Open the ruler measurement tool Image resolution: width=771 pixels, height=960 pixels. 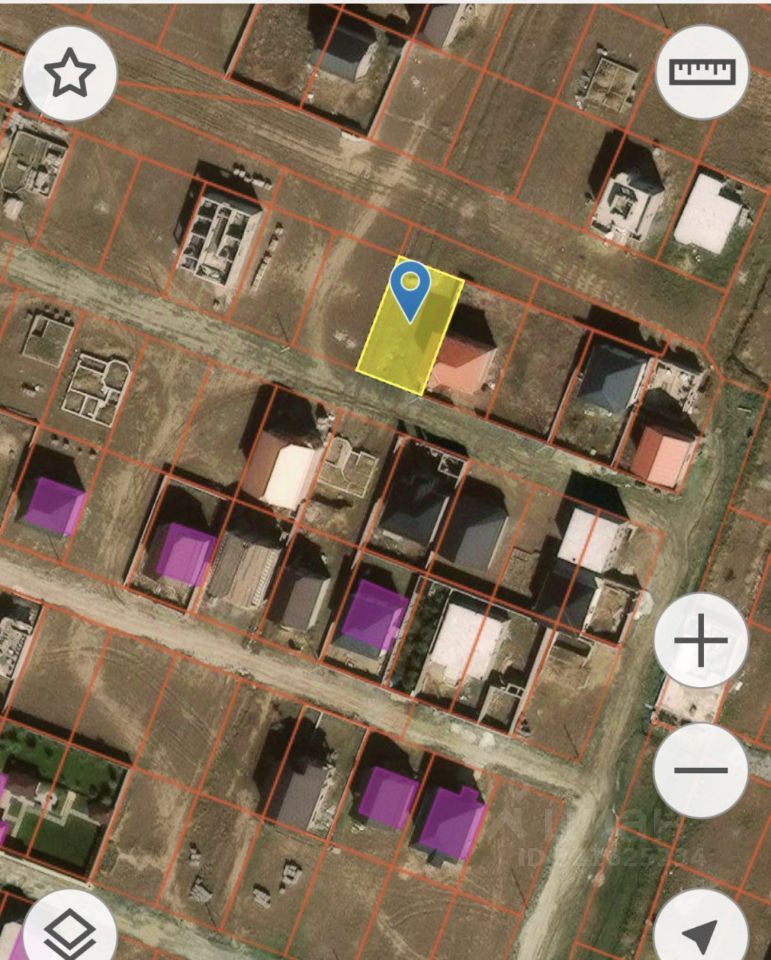click(x=702, y=72)
